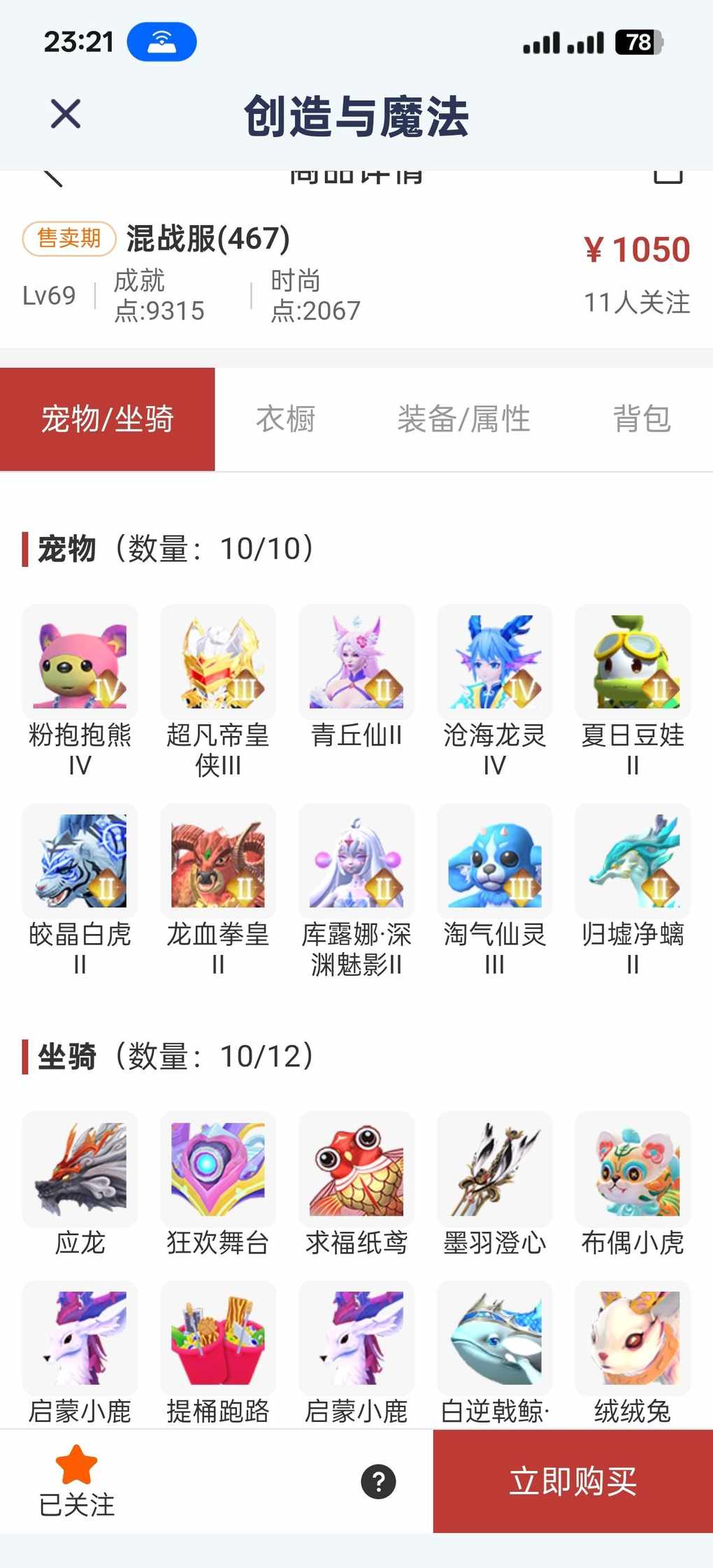Tap 立即购买 to buy now
Screen dimensions: 713x1568
tap(572, 1481)
